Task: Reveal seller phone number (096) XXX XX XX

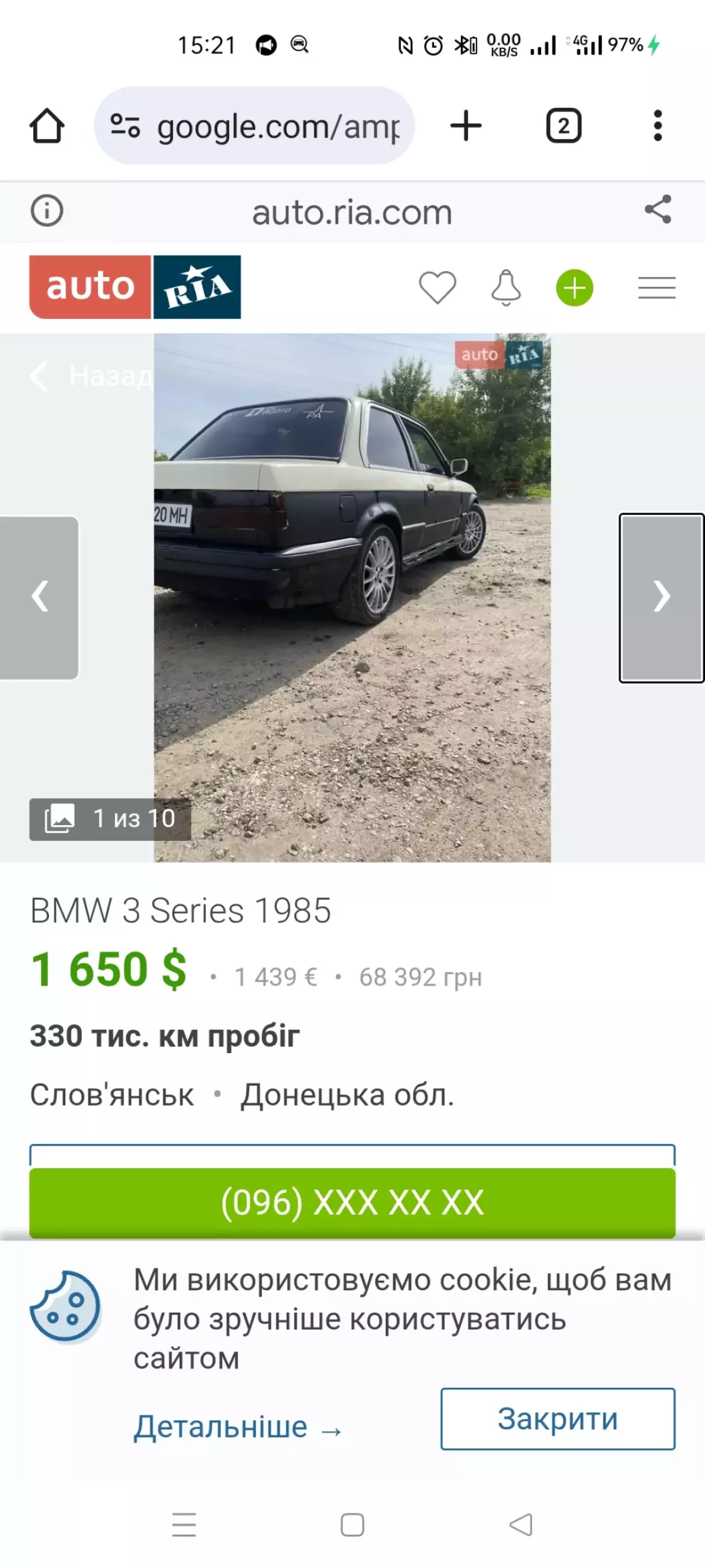Action: coord(352,1202)
